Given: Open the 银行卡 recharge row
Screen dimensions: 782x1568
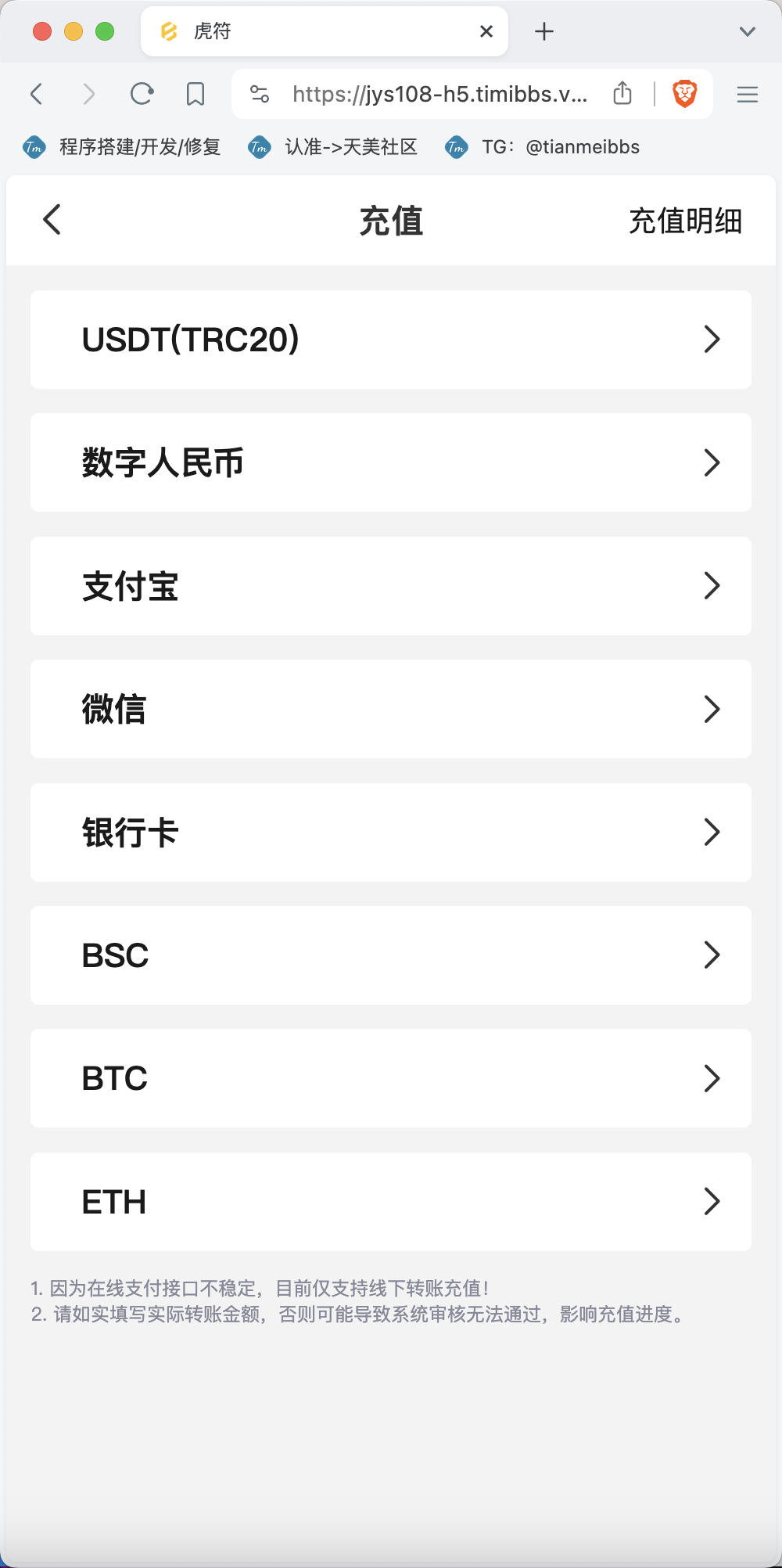Looking at the screenshot, I should tap(391, 833).
